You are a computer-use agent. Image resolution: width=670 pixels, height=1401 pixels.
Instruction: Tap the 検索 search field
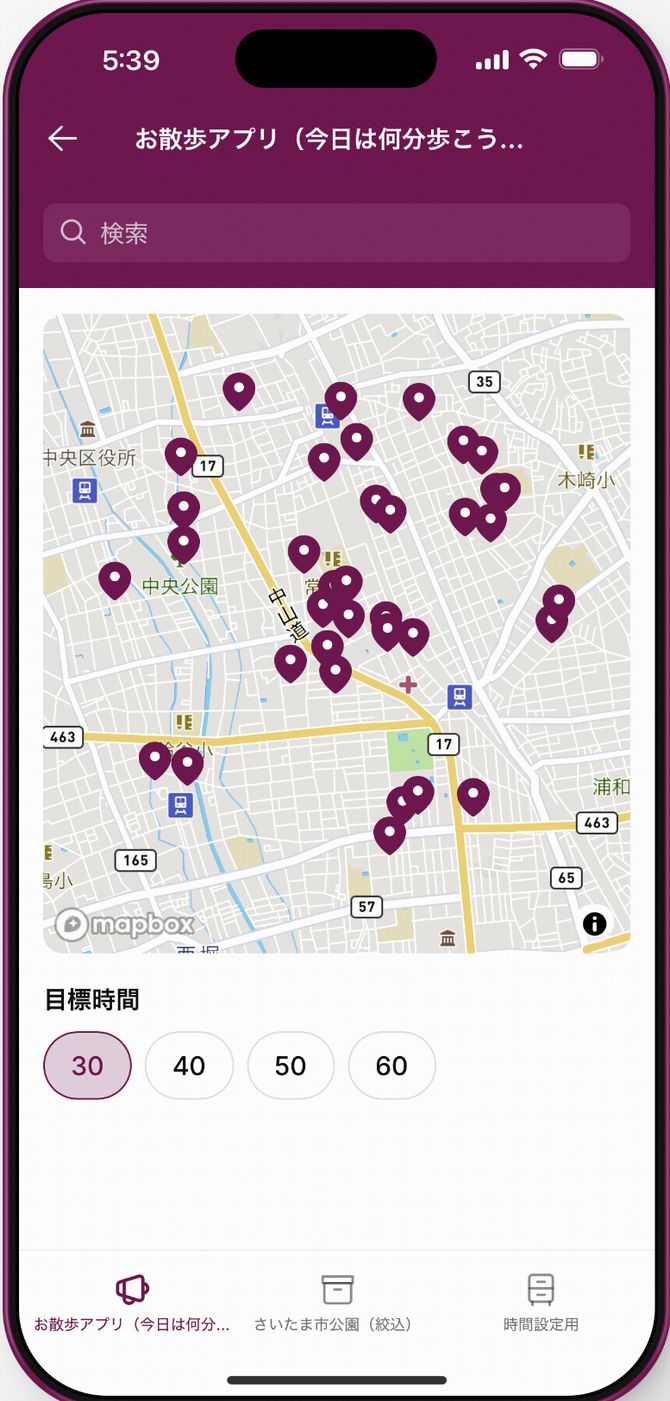336,233
